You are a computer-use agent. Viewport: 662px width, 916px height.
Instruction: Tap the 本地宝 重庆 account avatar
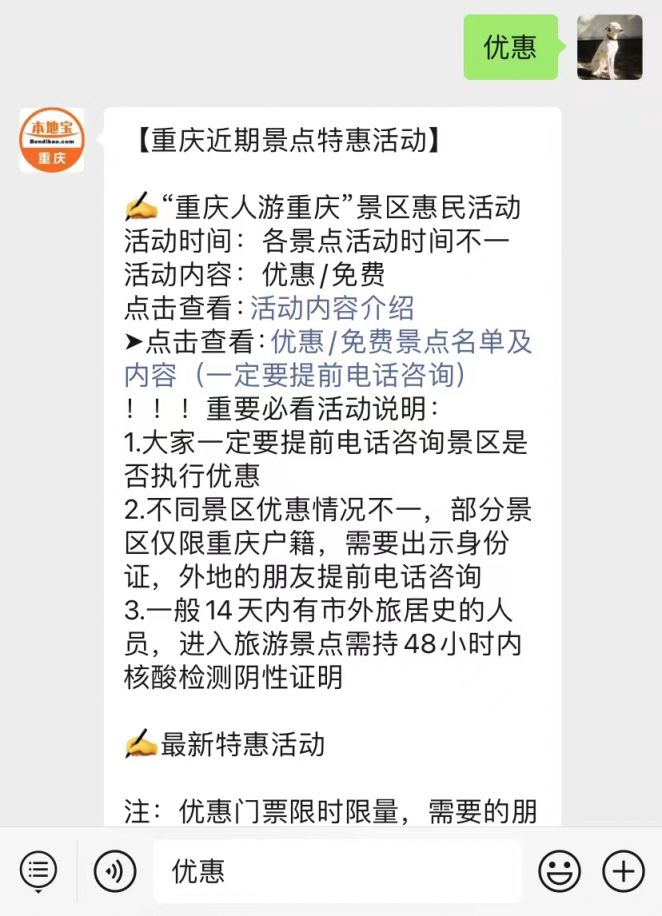(52, 141)
